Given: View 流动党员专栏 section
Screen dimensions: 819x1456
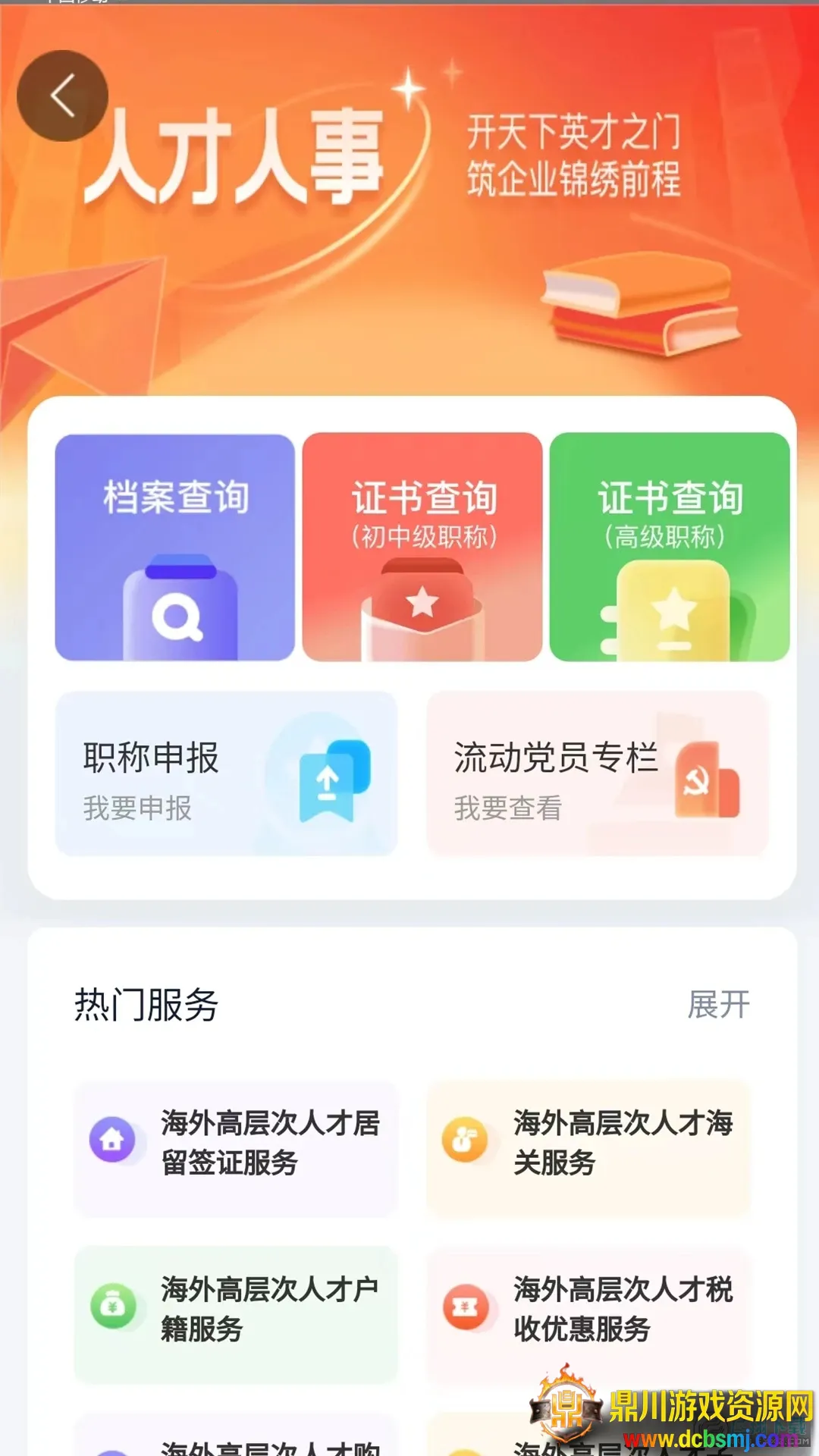Looking at the screenshot, I should 598,774.
